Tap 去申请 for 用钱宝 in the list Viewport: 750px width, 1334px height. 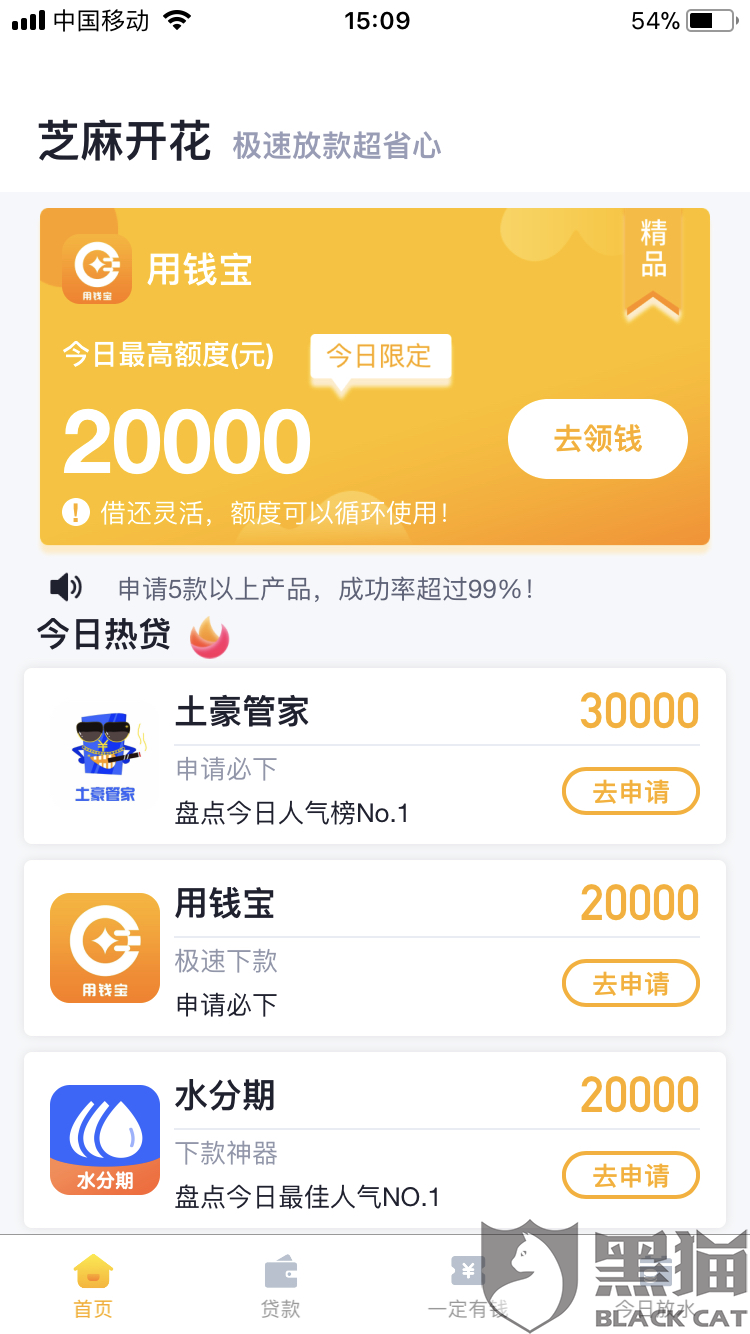tap(630, 984)
